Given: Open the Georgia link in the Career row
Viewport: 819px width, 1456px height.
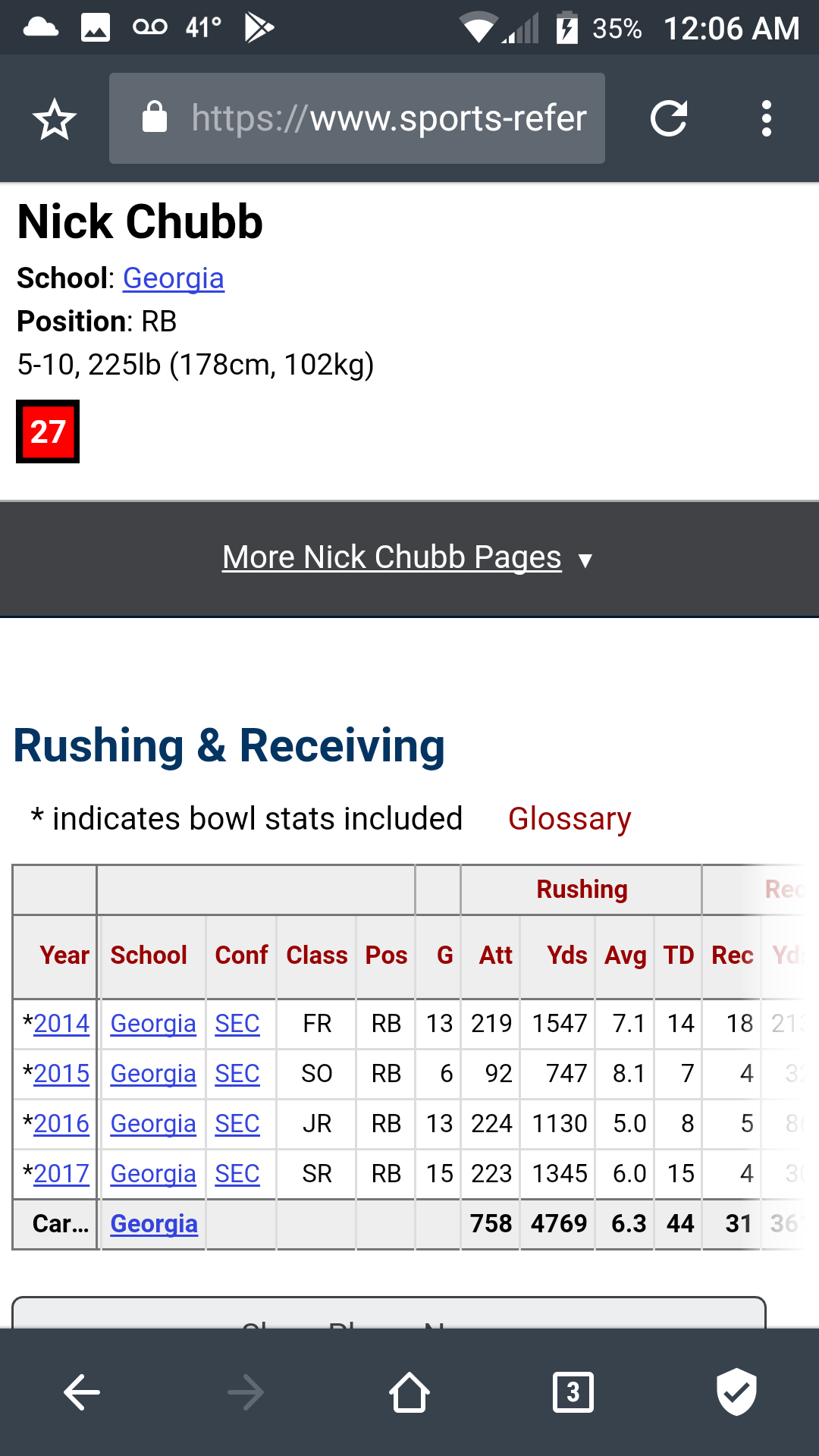Looking at the screenshot, I should pos(154,1224).
